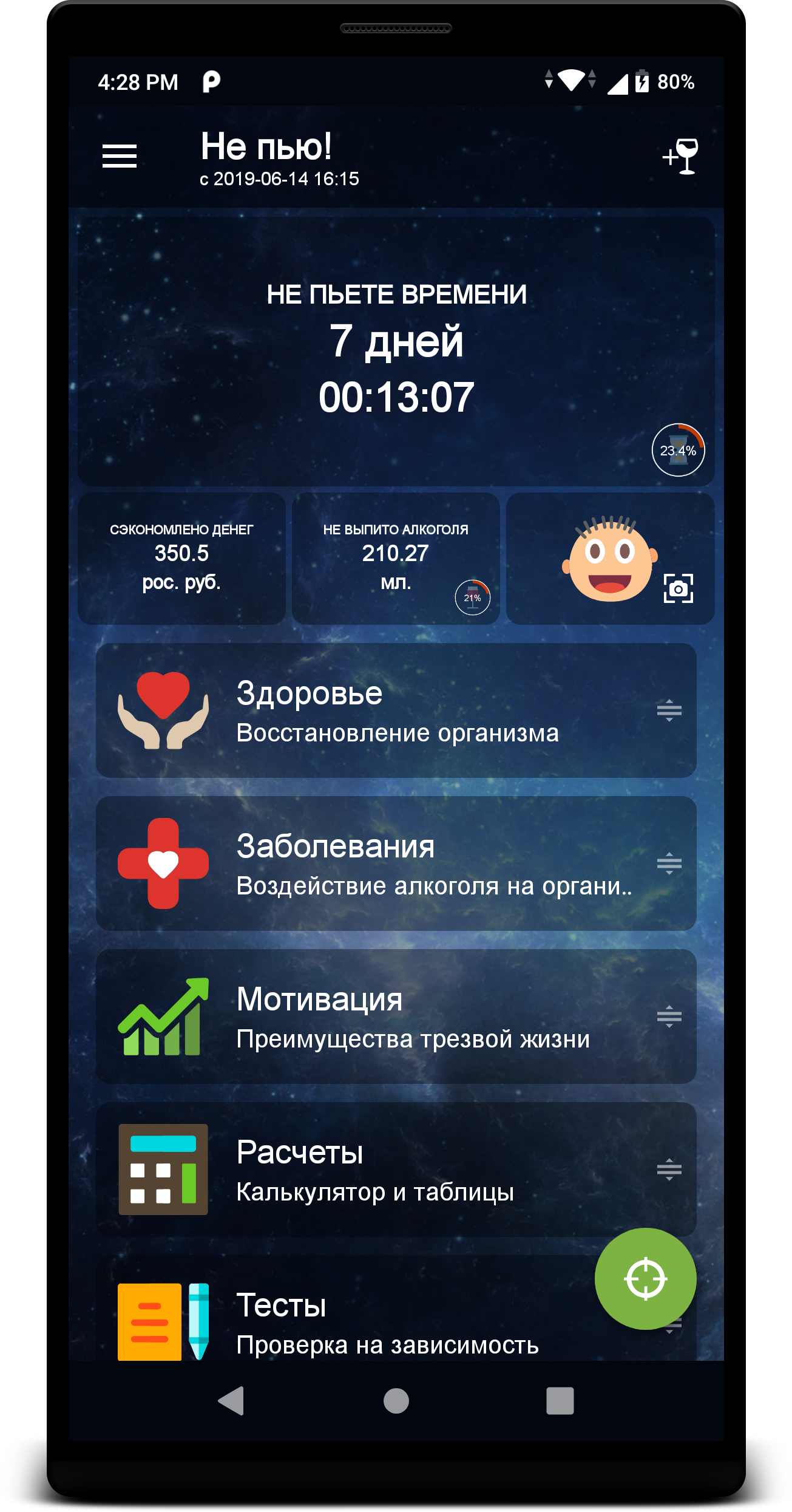Add a drink with the wine glass icon
Viewport: 792px width, 1512px height.
tap(680, 156)
